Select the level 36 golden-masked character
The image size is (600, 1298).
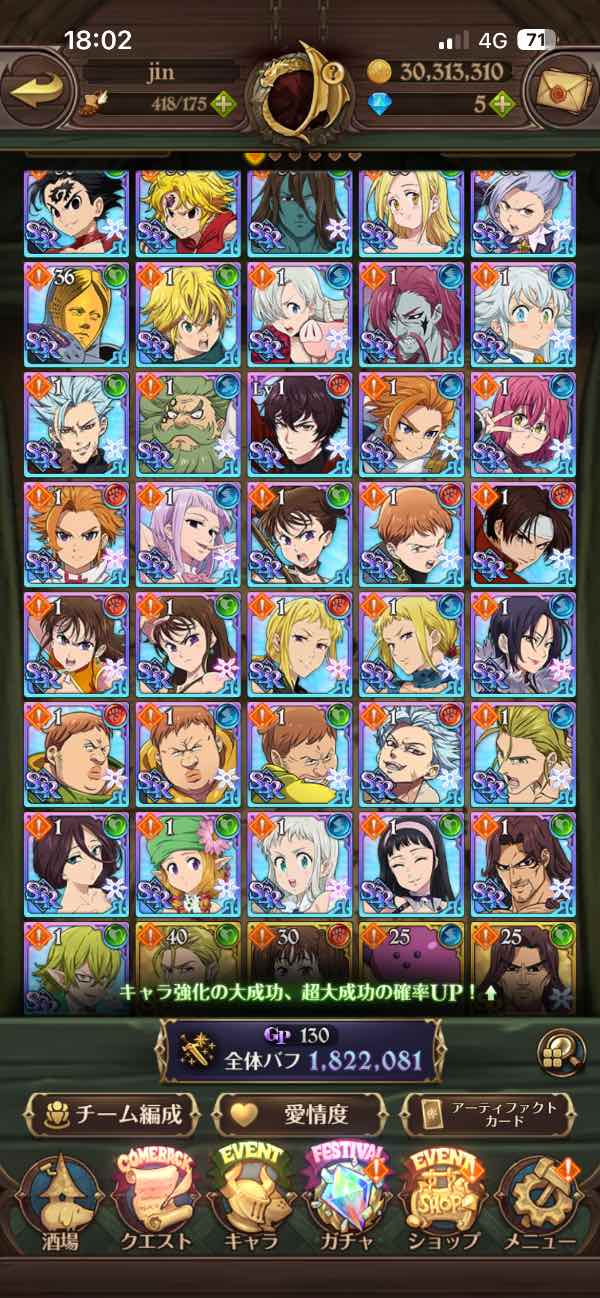(x=77, y=315)
